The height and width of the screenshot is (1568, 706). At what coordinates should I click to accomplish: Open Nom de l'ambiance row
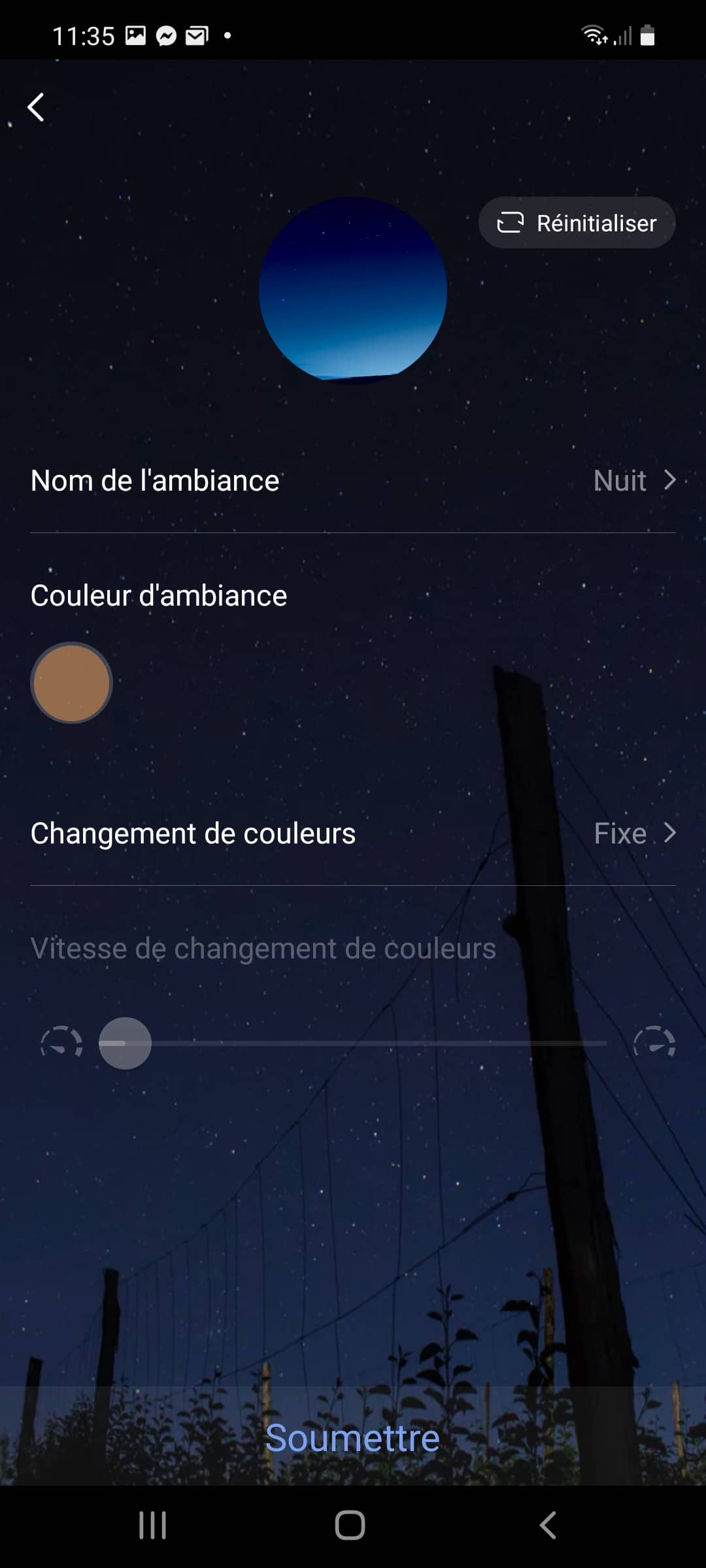click(x=353, y=481)
